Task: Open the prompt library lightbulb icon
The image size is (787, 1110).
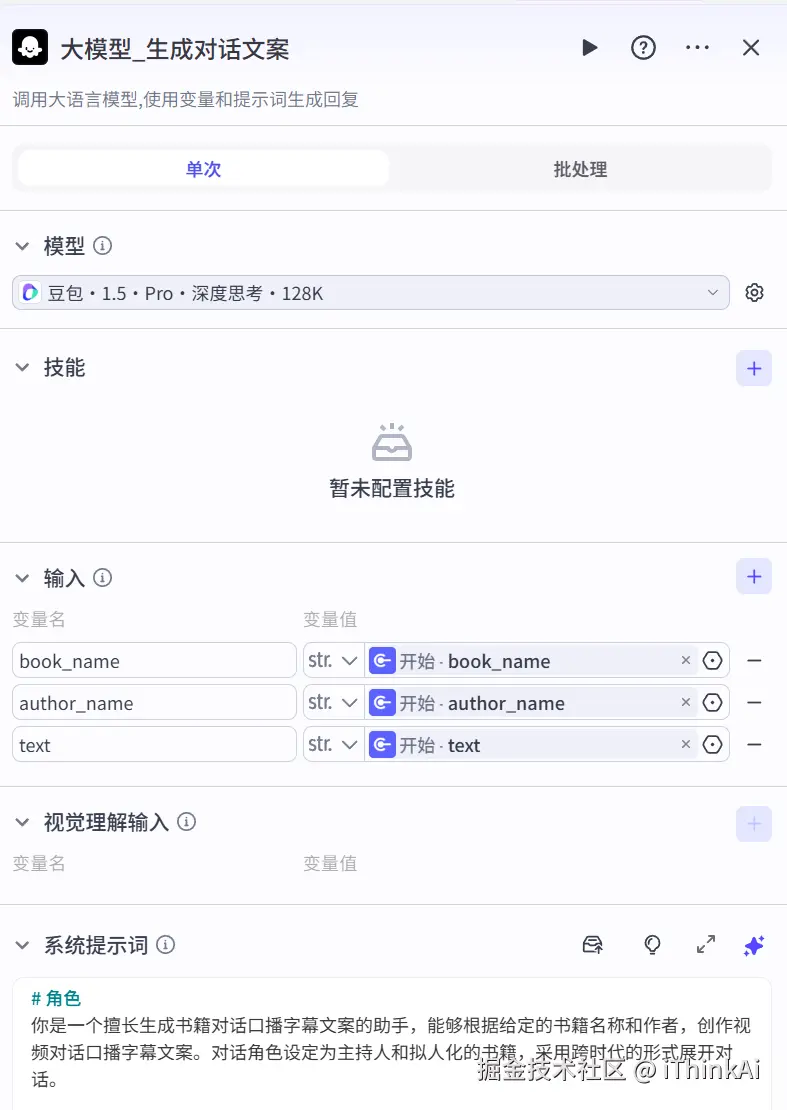Action: (x=652, y=945)
